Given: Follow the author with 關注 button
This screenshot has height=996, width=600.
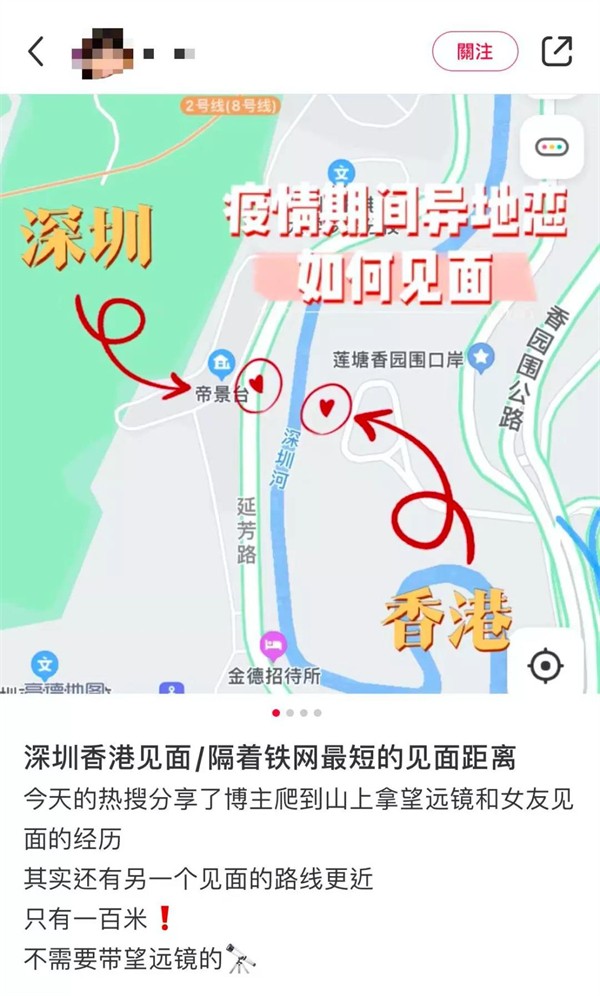Looking at the screenshot, I should tap(475, 52).
